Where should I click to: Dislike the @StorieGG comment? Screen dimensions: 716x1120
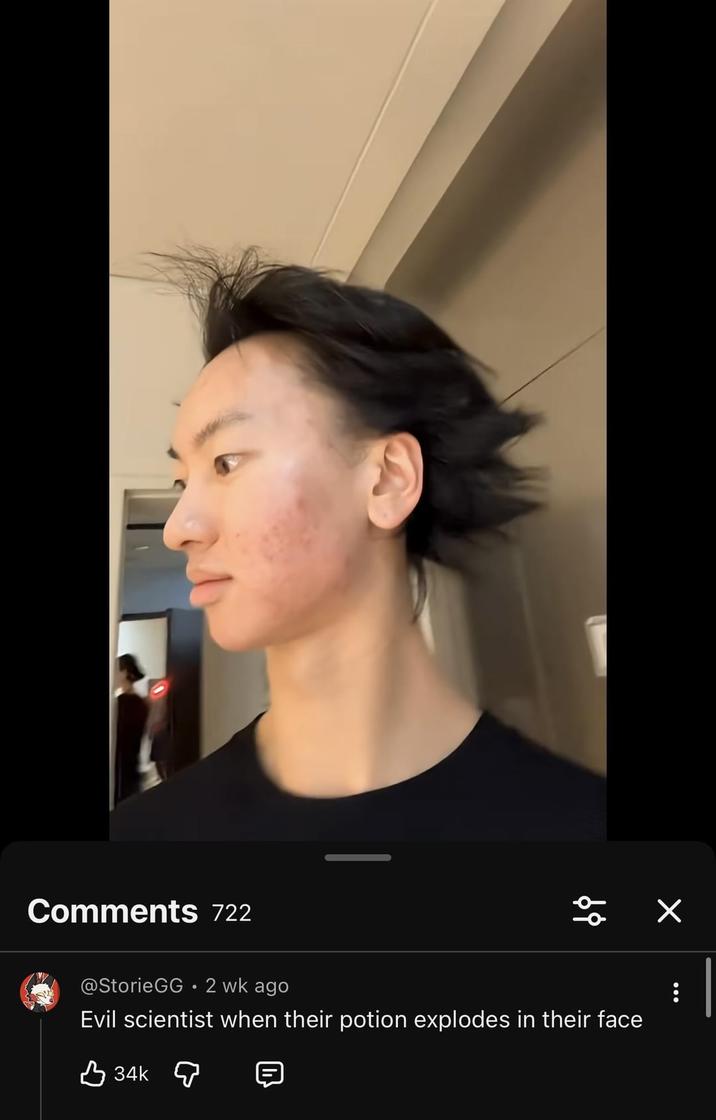(x=187, y=1074)
